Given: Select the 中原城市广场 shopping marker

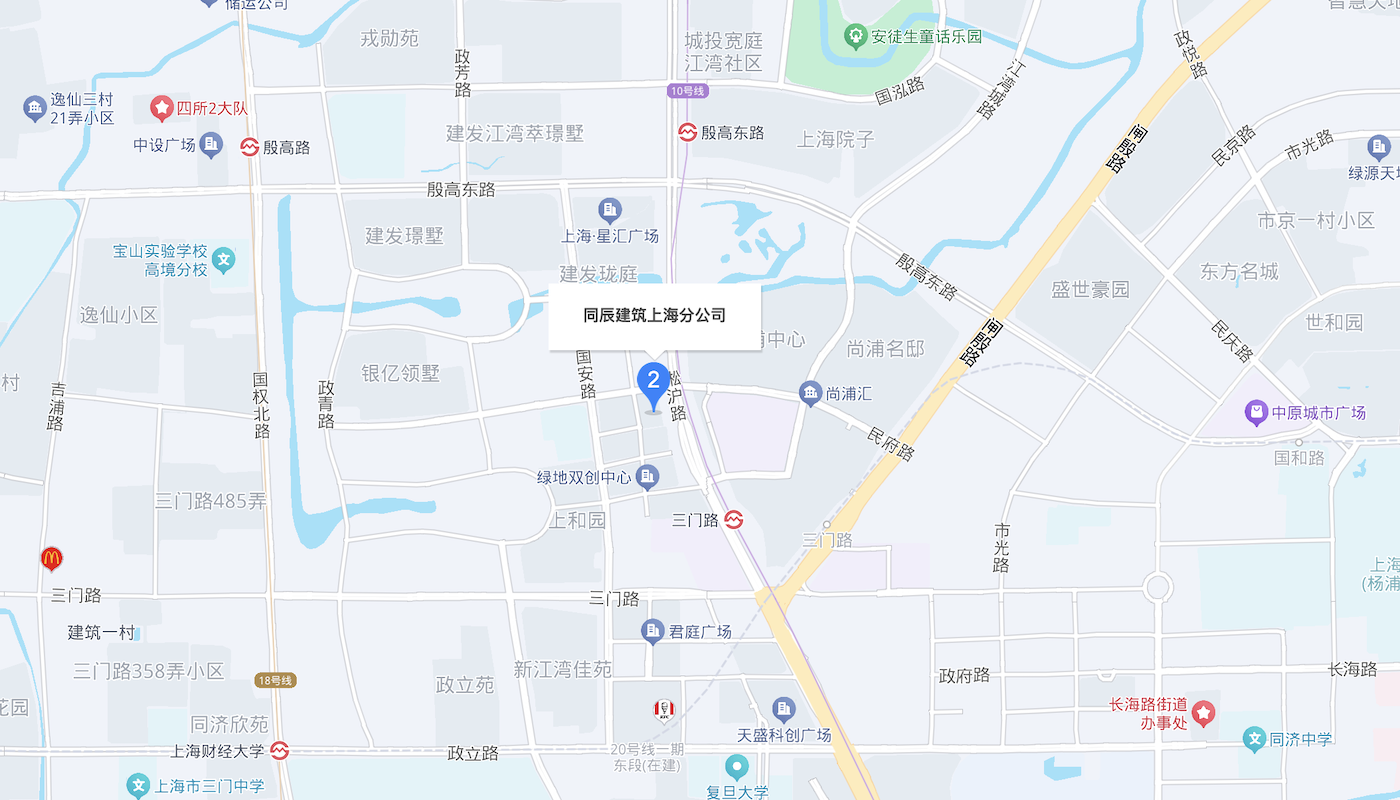Looking at the screenshot, I should [1256, 412].
